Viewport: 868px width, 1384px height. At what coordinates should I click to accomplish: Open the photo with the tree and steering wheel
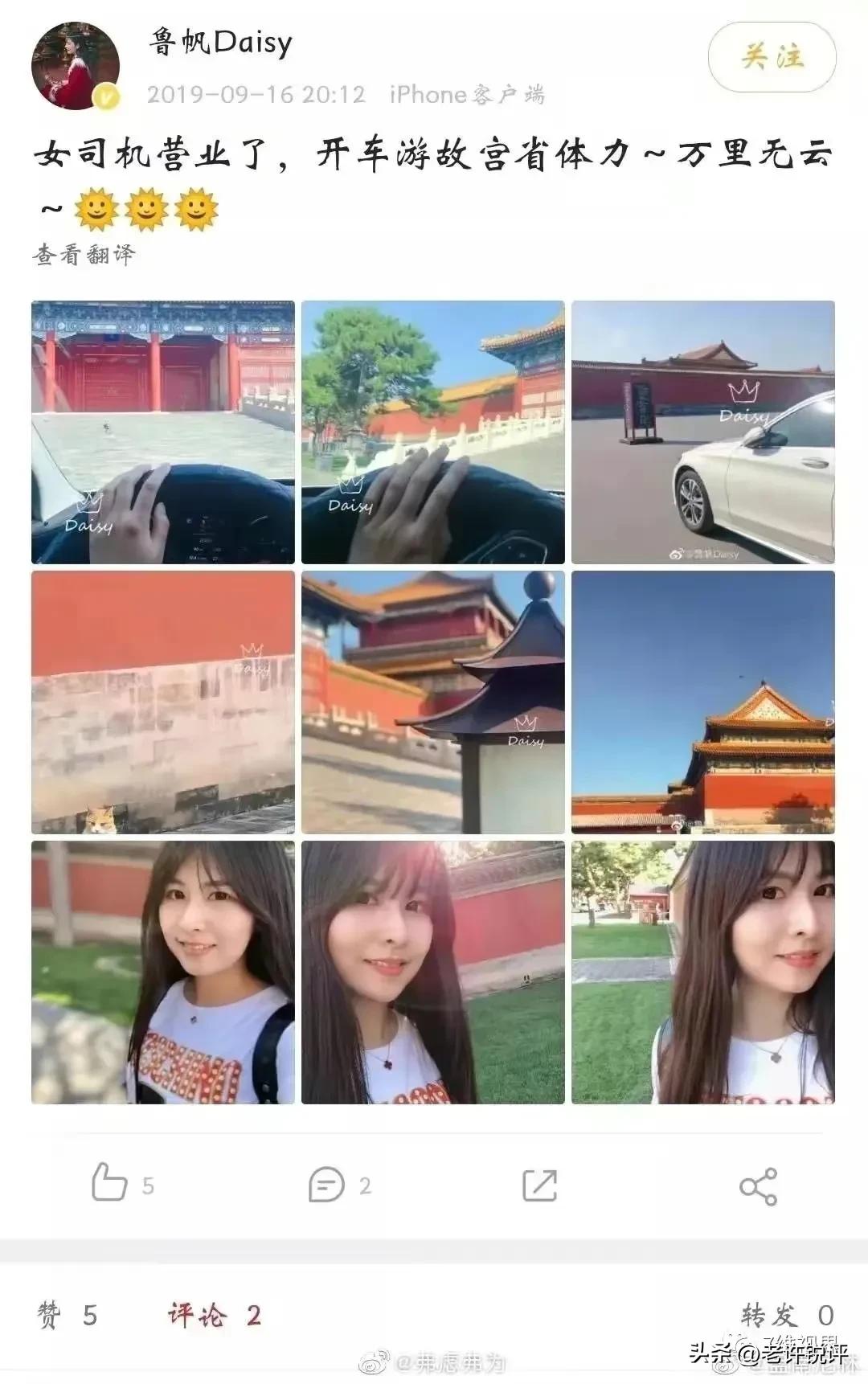tap(432, 432)
